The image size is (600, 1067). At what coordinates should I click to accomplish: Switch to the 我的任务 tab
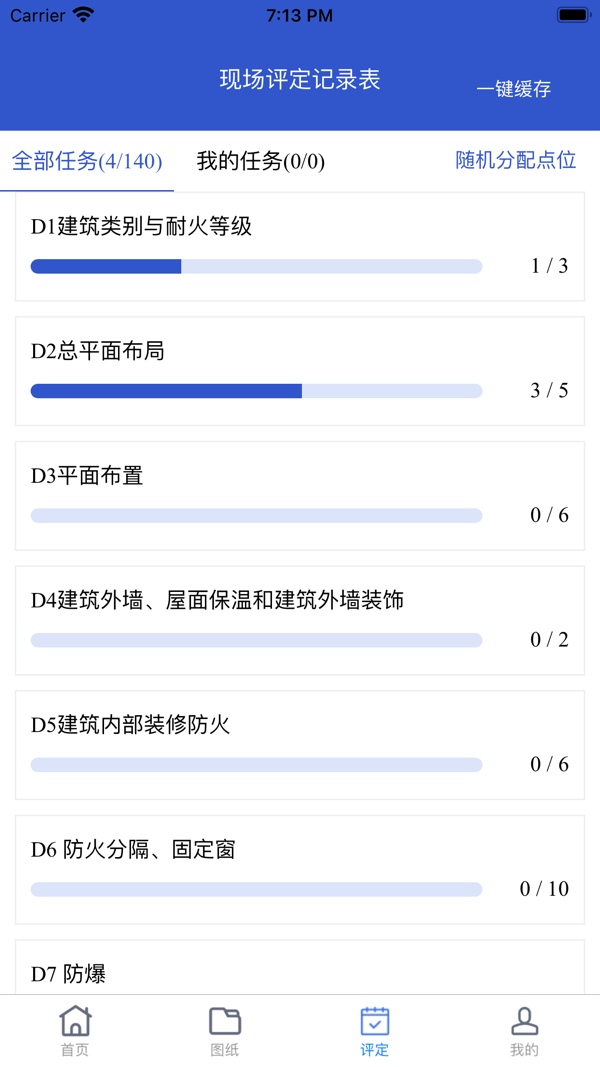(x=260, y=161)
